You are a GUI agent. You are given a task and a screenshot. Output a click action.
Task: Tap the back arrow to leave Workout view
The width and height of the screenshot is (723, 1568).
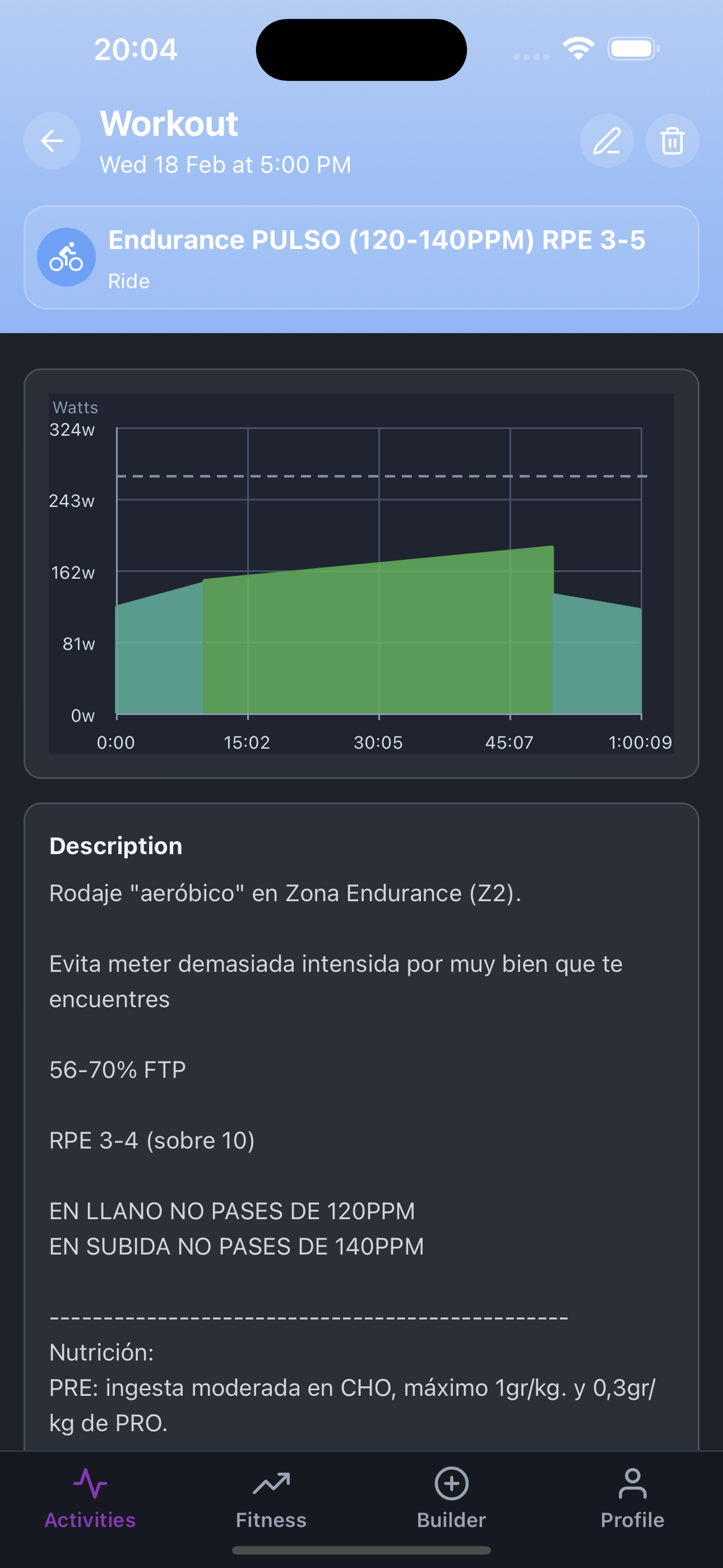(x=52, y=141)
